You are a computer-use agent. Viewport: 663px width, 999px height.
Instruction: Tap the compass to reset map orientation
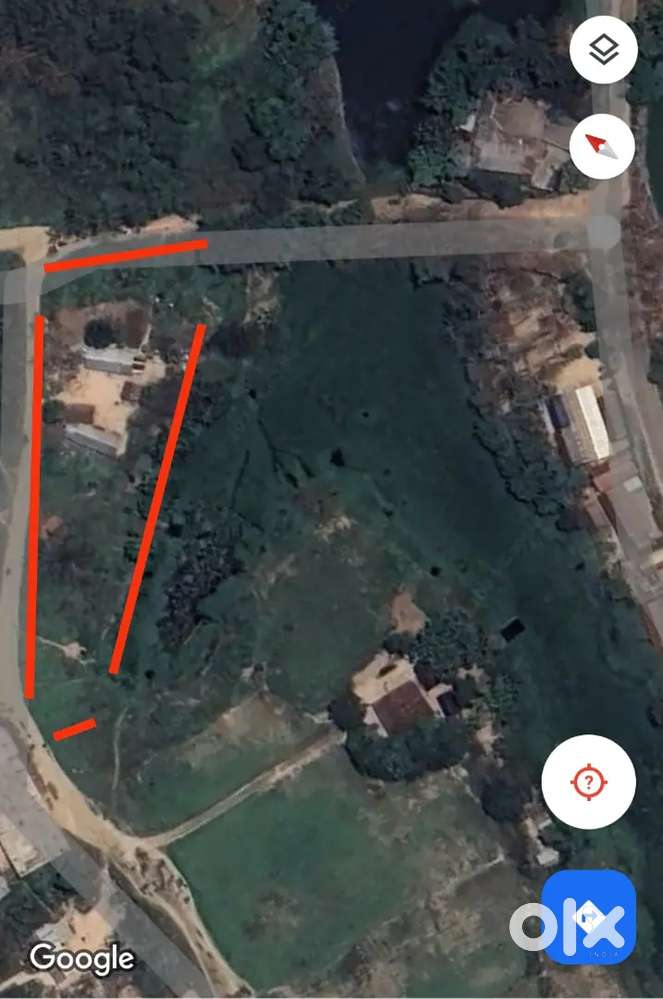tap(602, 146)
